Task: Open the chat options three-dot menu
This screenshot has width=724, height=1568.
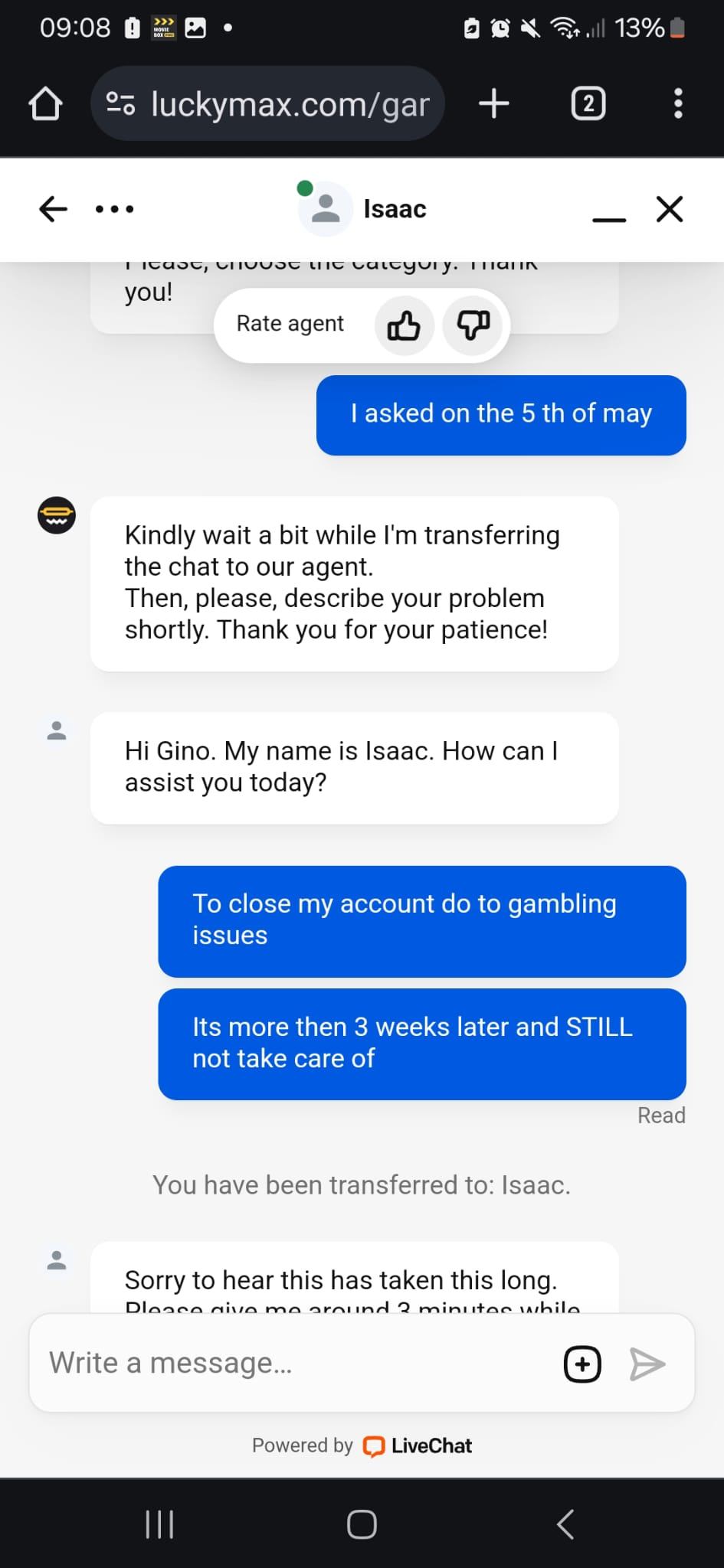Action: [115, 208]
